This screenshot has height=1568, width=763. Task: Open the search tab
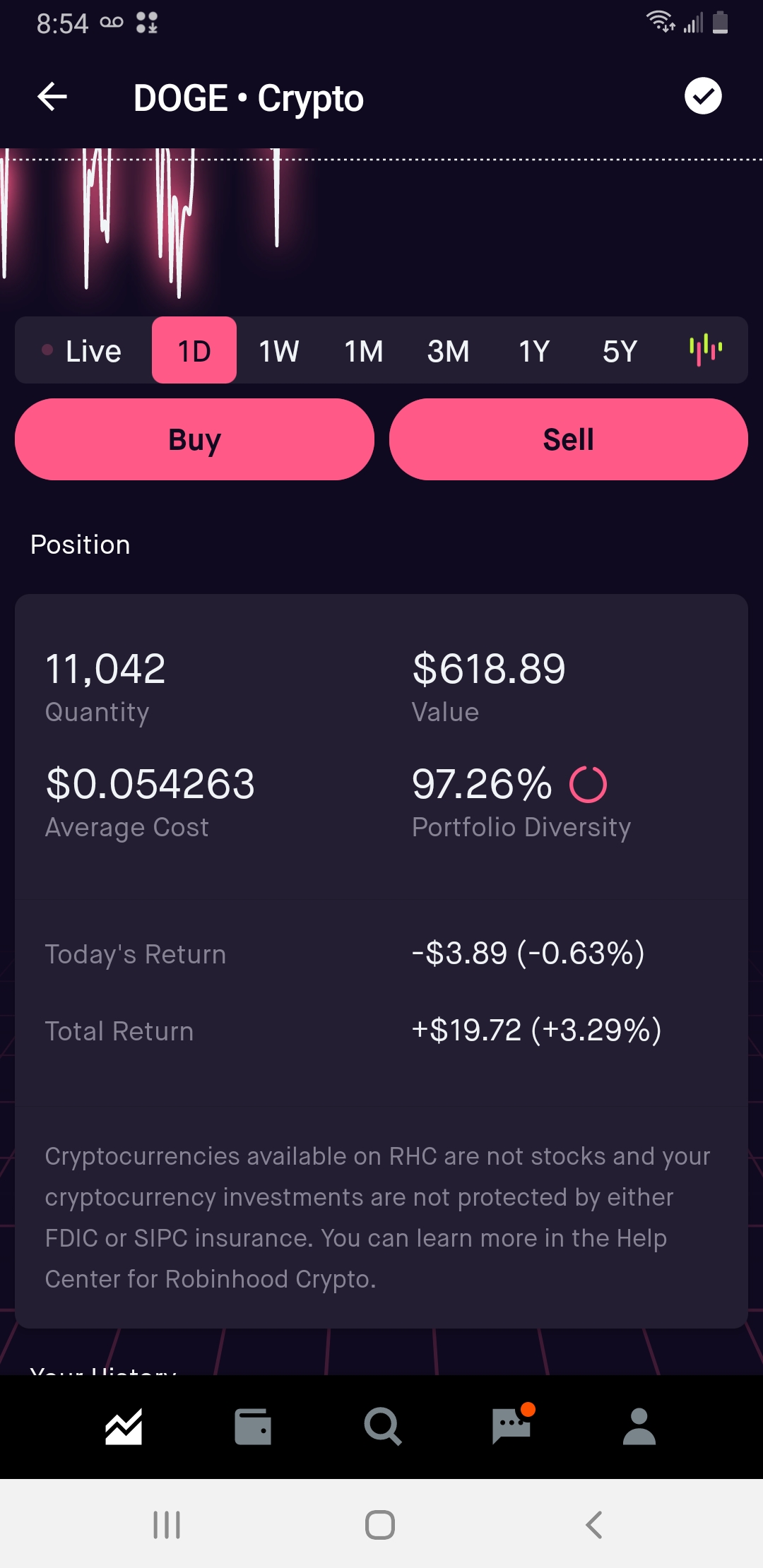click(x=382, y=1427)
